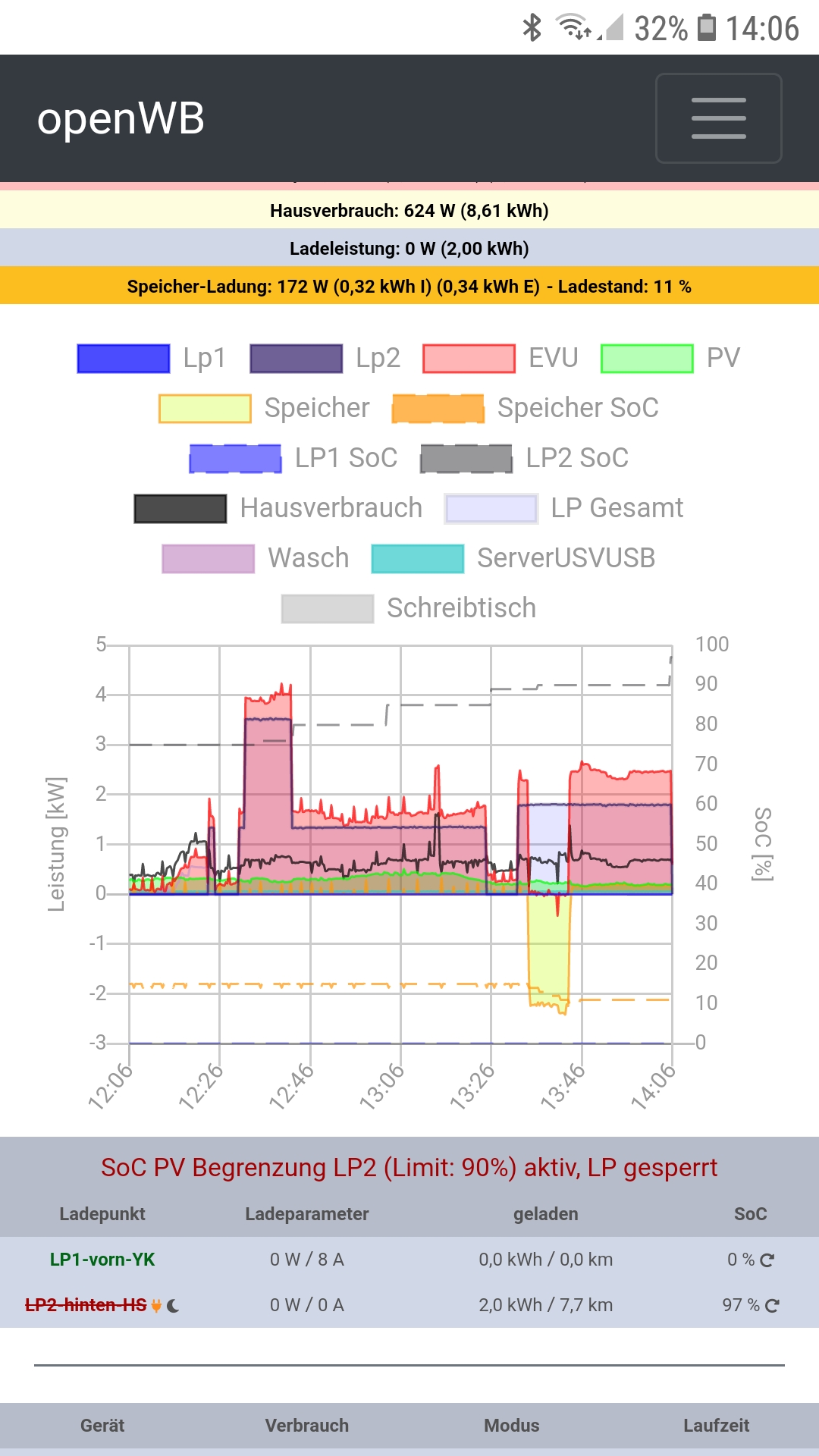This screenshot has width=819, height=1456.
Task: Select the LP2-hinten-HS charge point
Action: (x=86, y=1305)
